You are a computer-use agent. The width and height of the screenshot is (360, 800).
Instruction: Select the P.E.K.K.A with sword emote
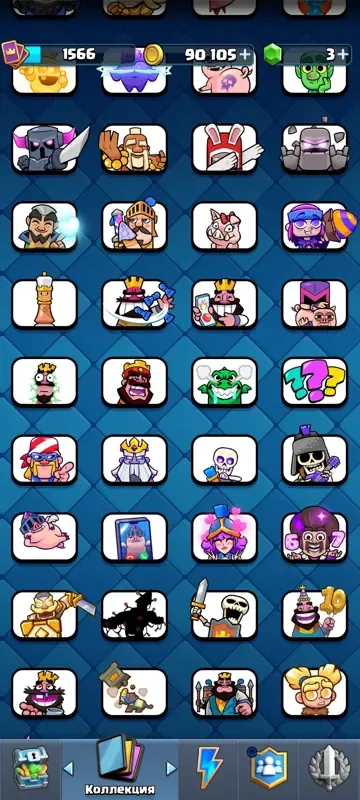click(x=45, y=148)
